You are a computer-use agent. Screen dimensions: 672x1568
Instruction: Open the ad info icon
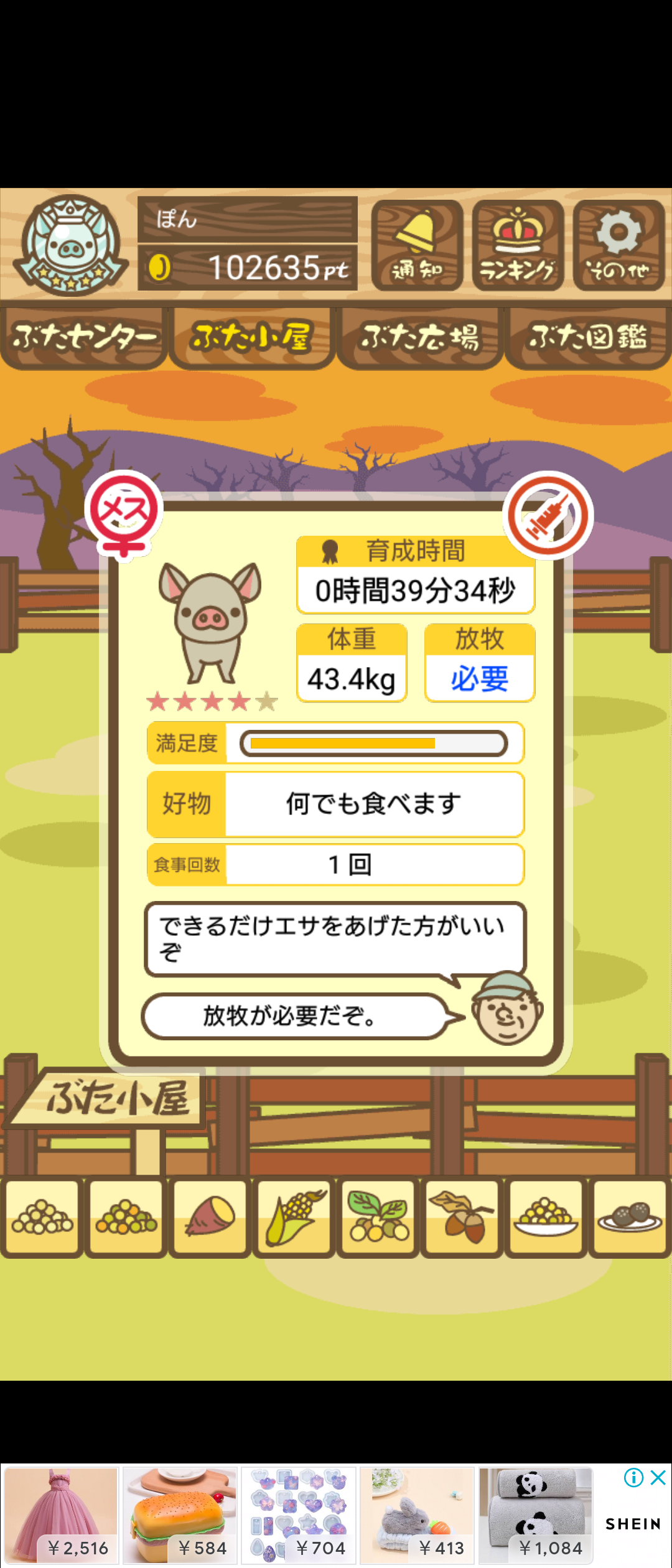coord(633,1477)
